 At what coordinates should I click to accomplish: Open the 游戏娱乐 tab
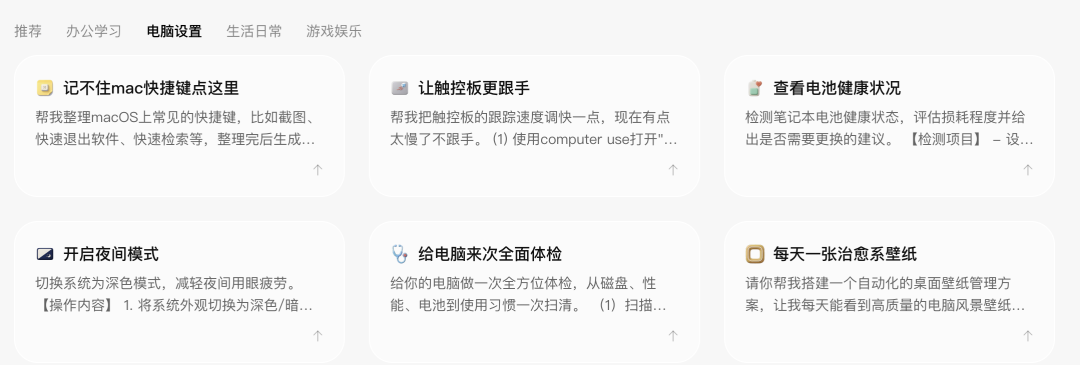coord(334,31)
